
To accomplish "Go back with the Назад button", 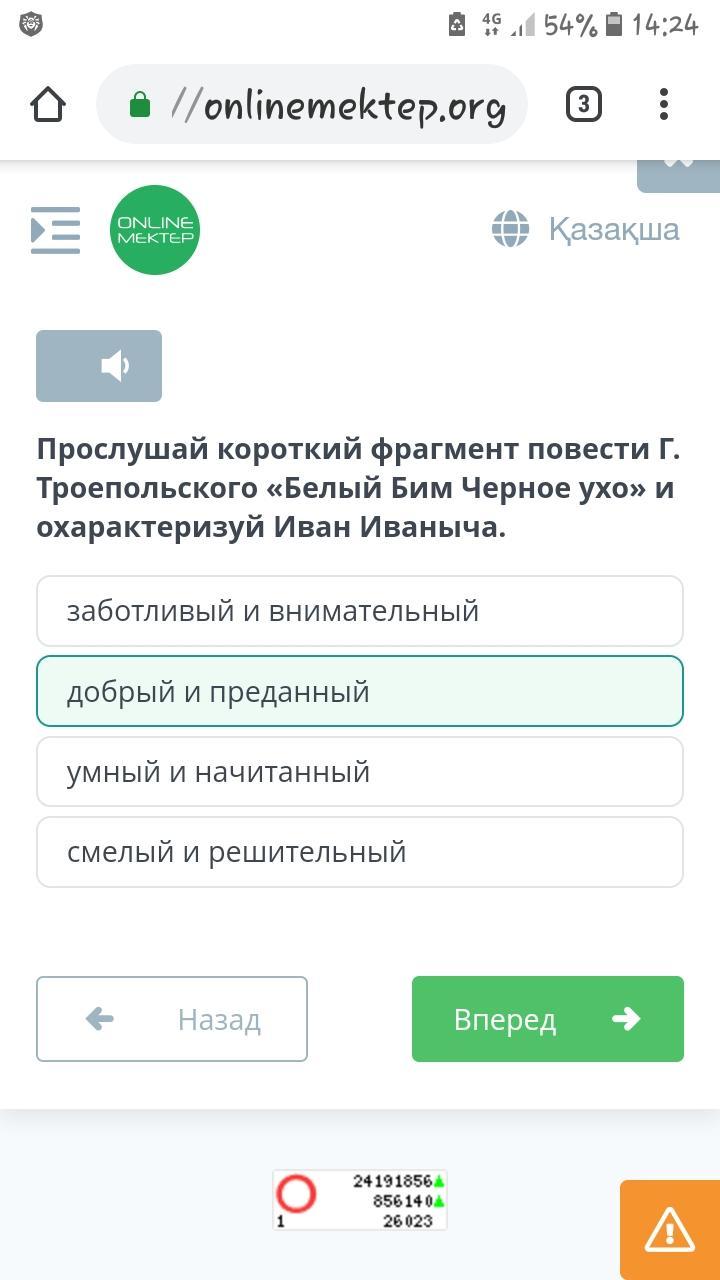I will click(x=172, y=1019).
